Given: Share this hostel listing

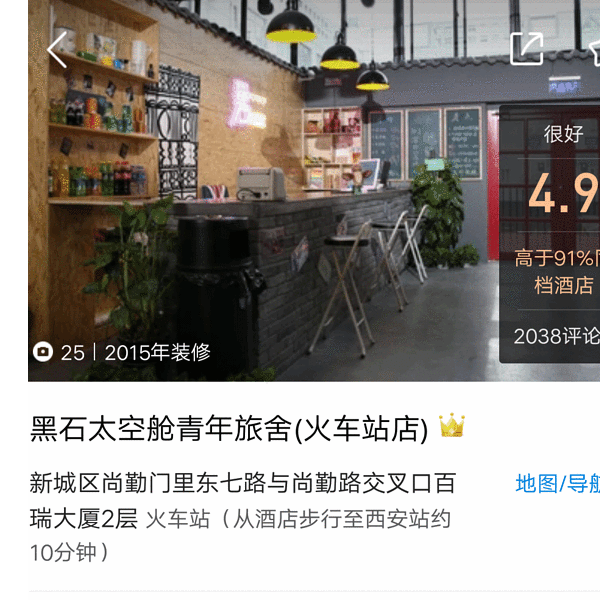Looking at the screenshot, I should click(526, 49).
